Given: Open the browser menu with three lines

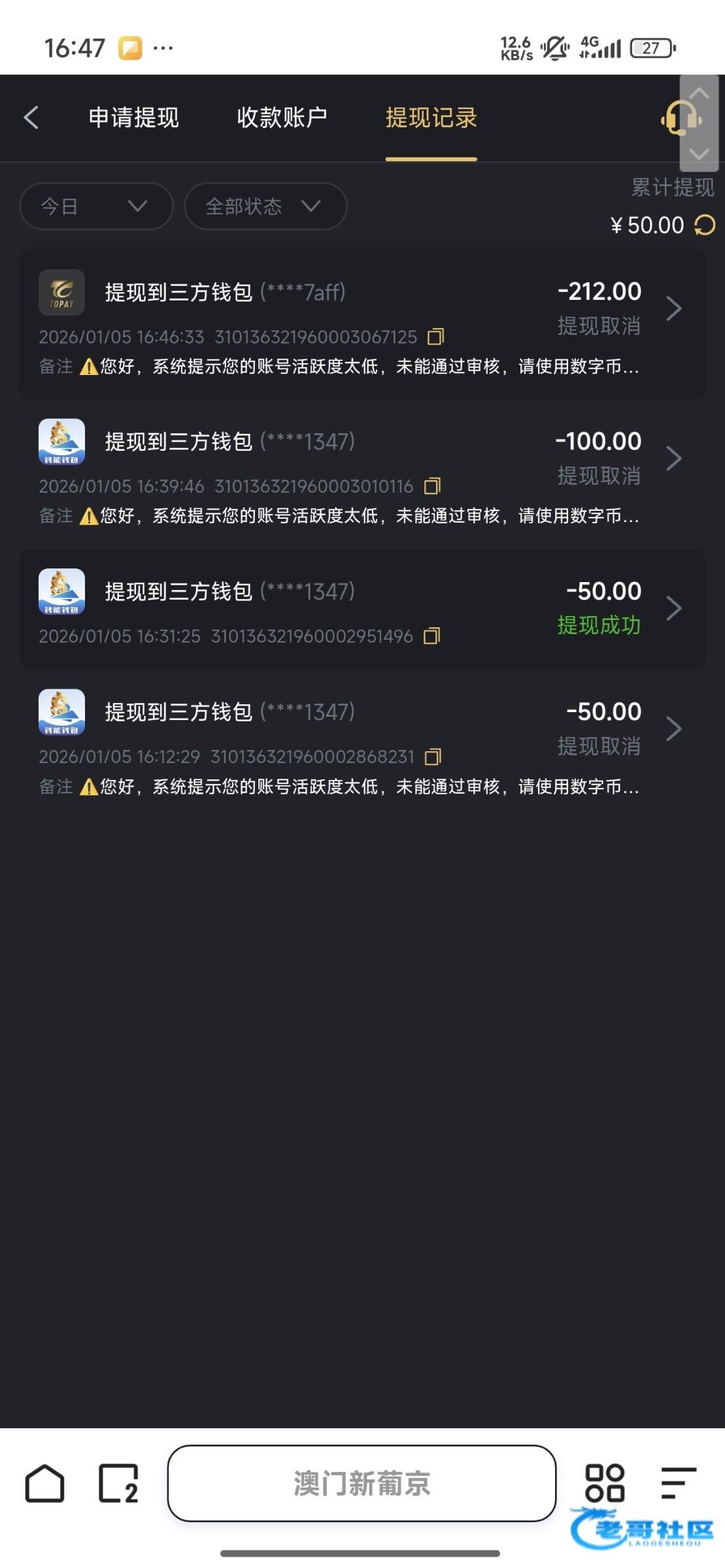Looking at the screenshot, I should coord(678,1483).
